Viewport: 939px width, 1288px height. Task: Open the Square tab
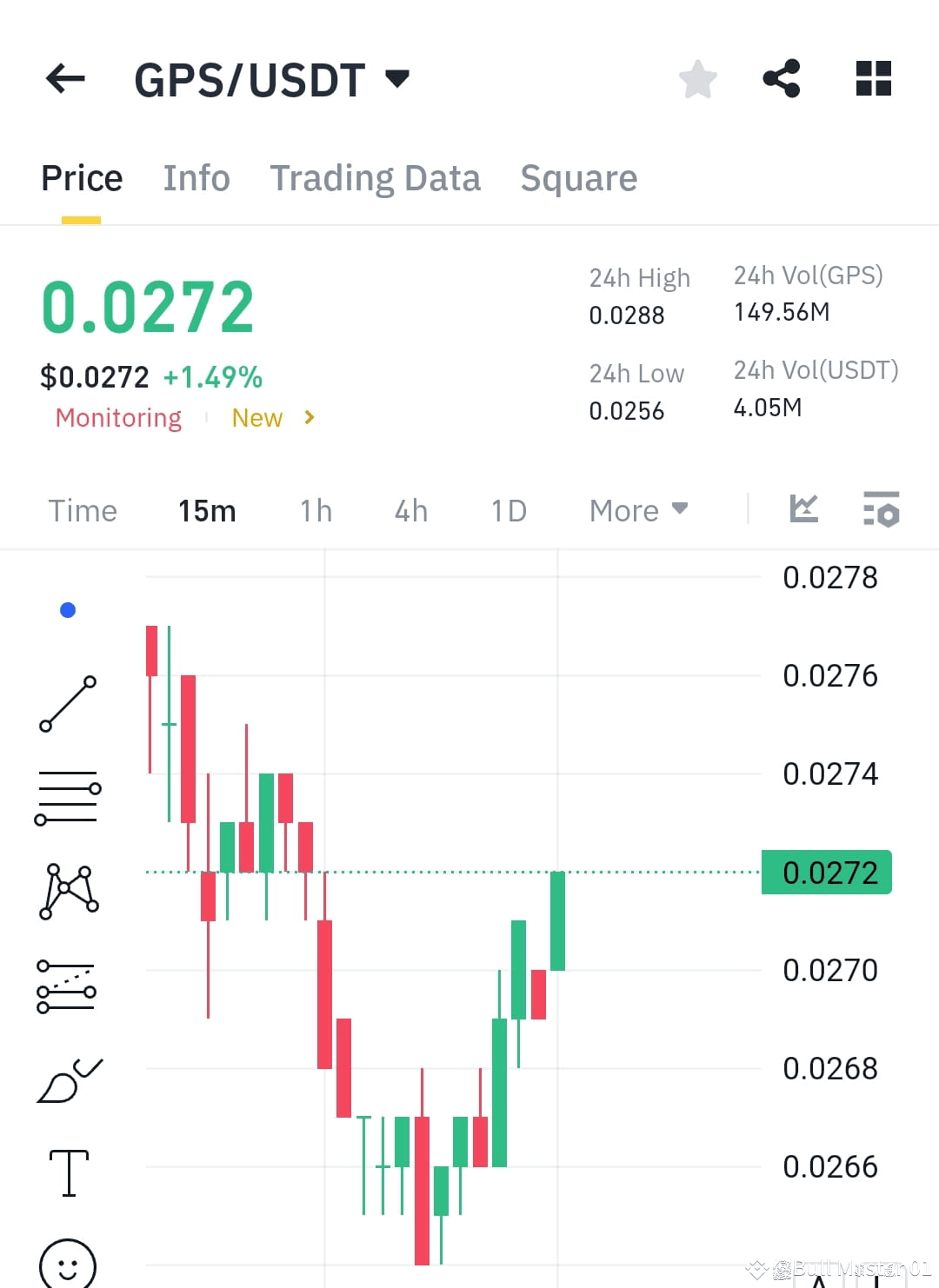(578, 178)
